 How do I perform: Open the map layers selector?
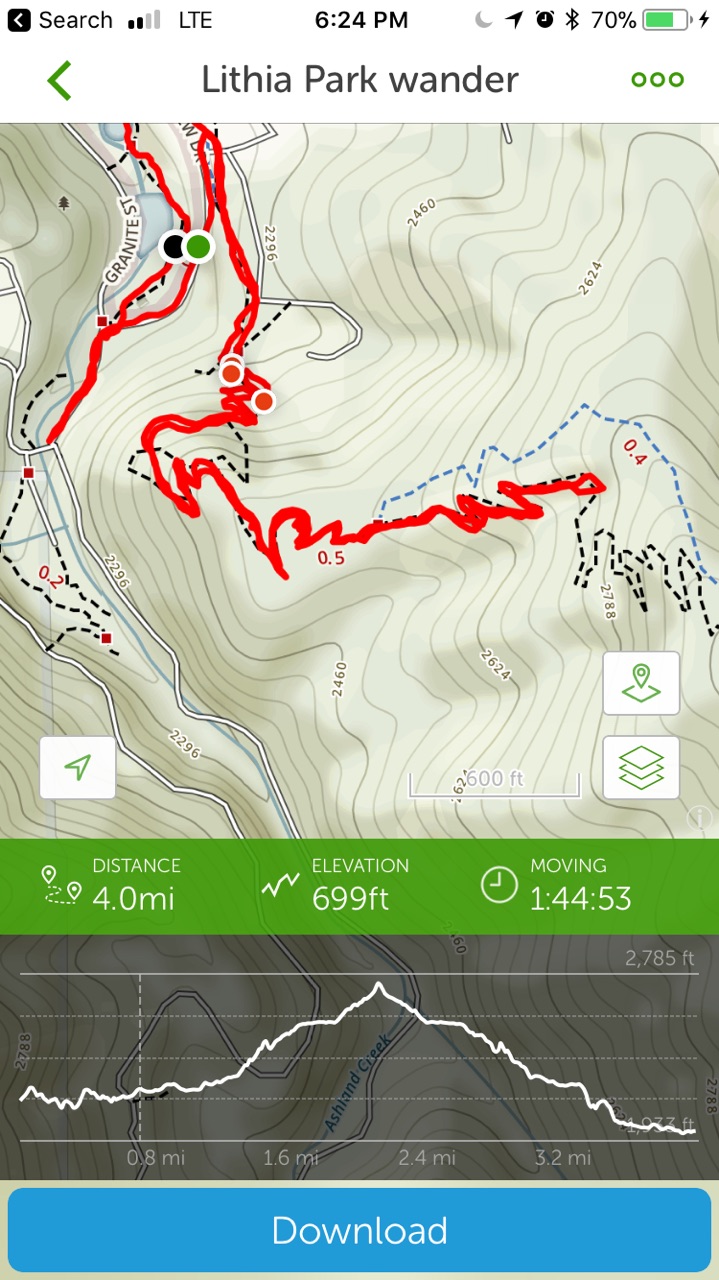click(x=641, y=768)
